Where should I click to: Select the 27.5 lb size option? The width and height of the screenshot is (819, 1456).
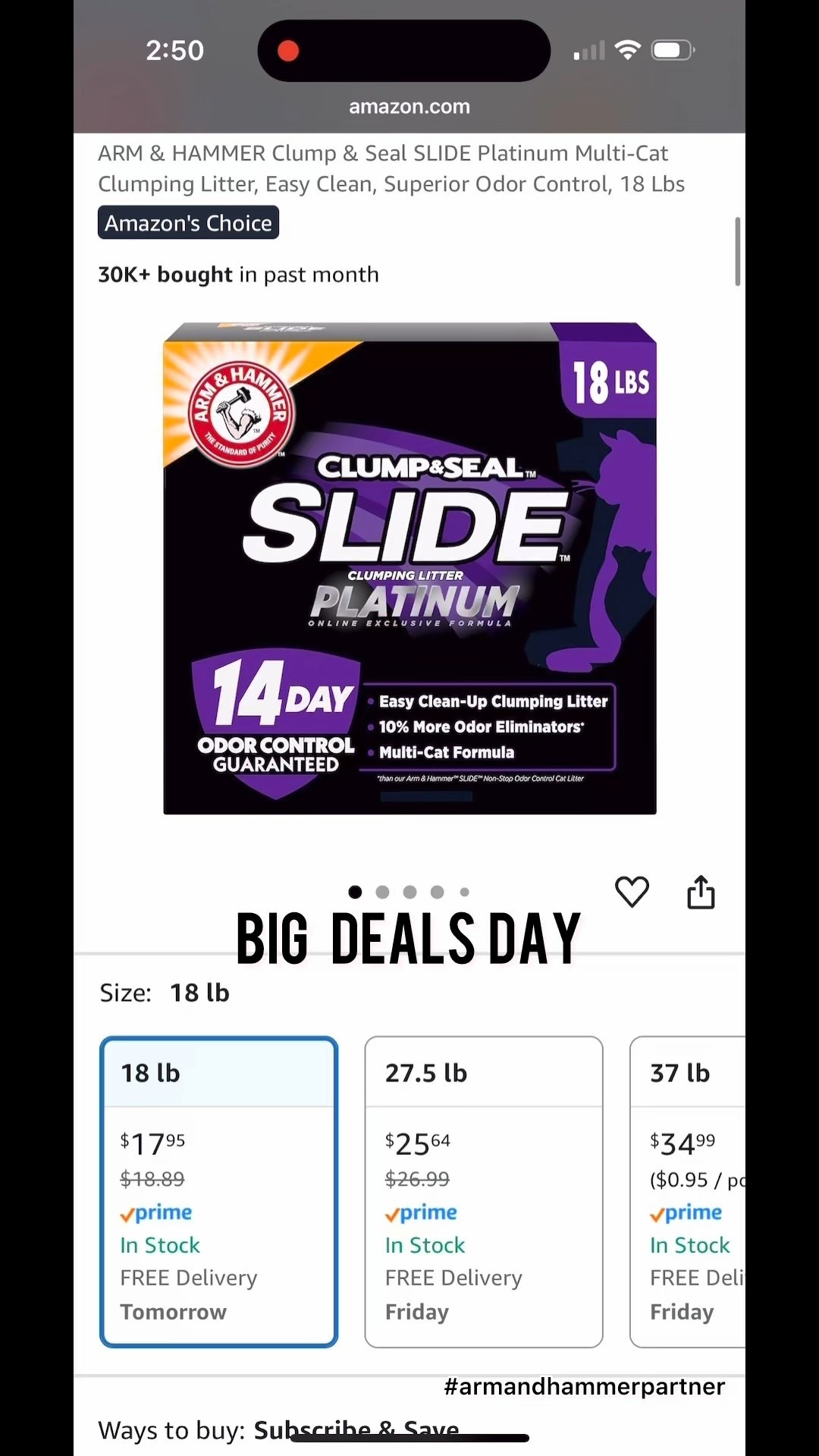[484, 1191]
